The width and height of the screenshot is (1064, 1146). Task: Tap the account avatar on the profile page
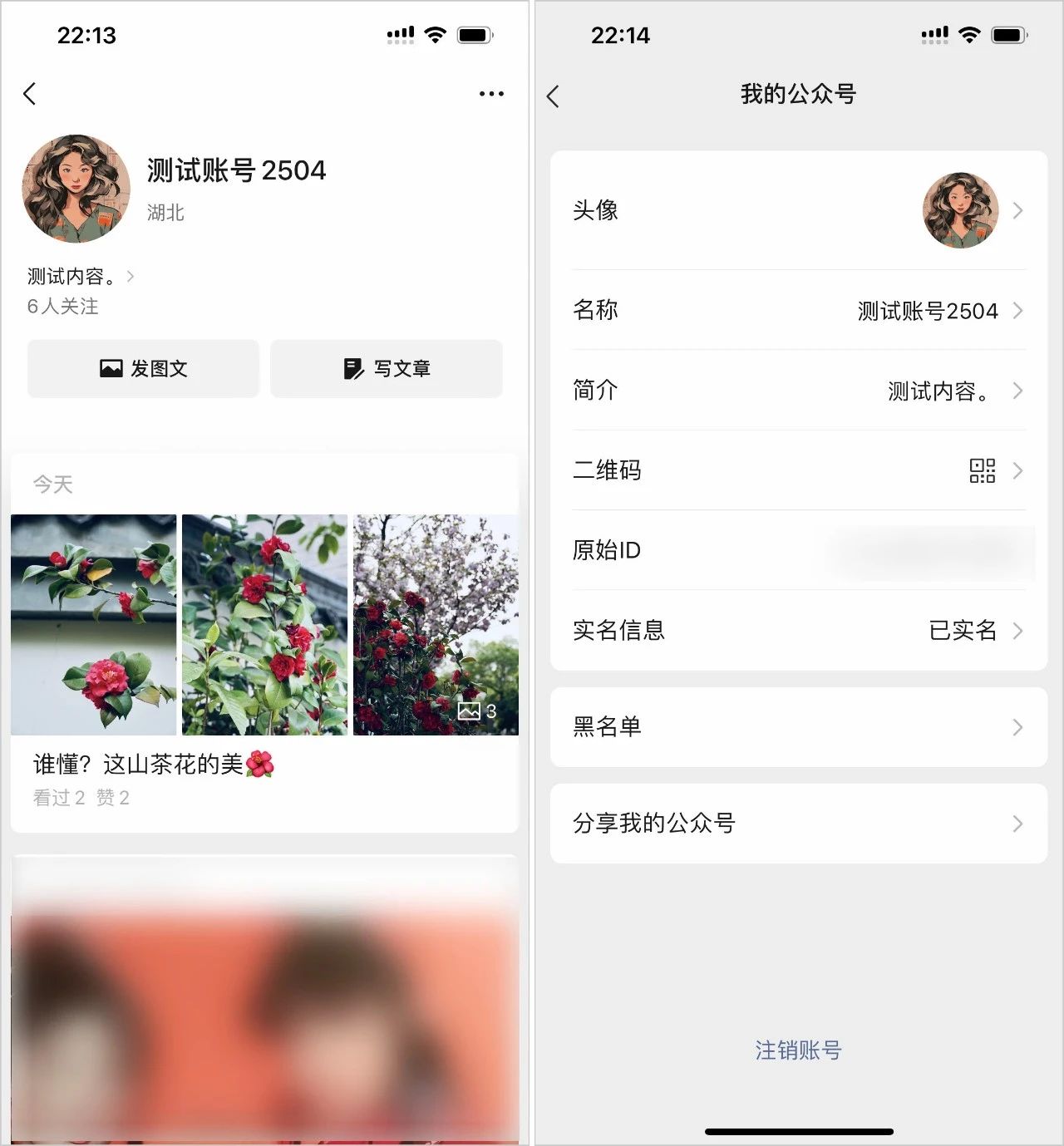coord(76,189)
